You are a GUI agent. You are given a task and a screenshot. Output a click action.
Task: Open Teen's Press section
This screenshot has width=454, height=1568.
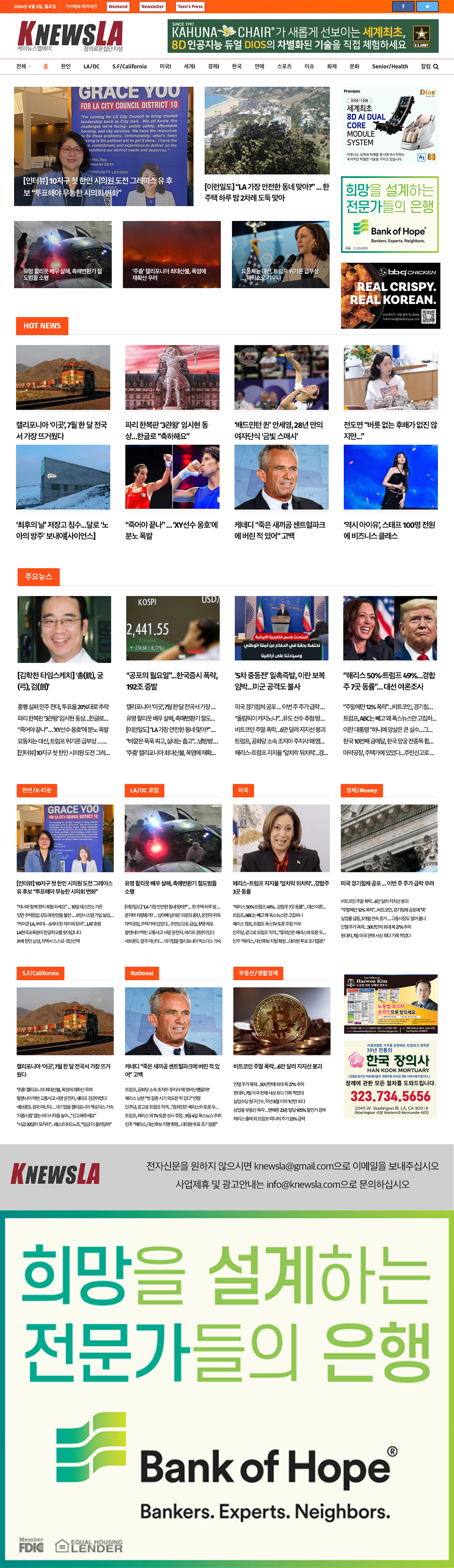[190, 6]
